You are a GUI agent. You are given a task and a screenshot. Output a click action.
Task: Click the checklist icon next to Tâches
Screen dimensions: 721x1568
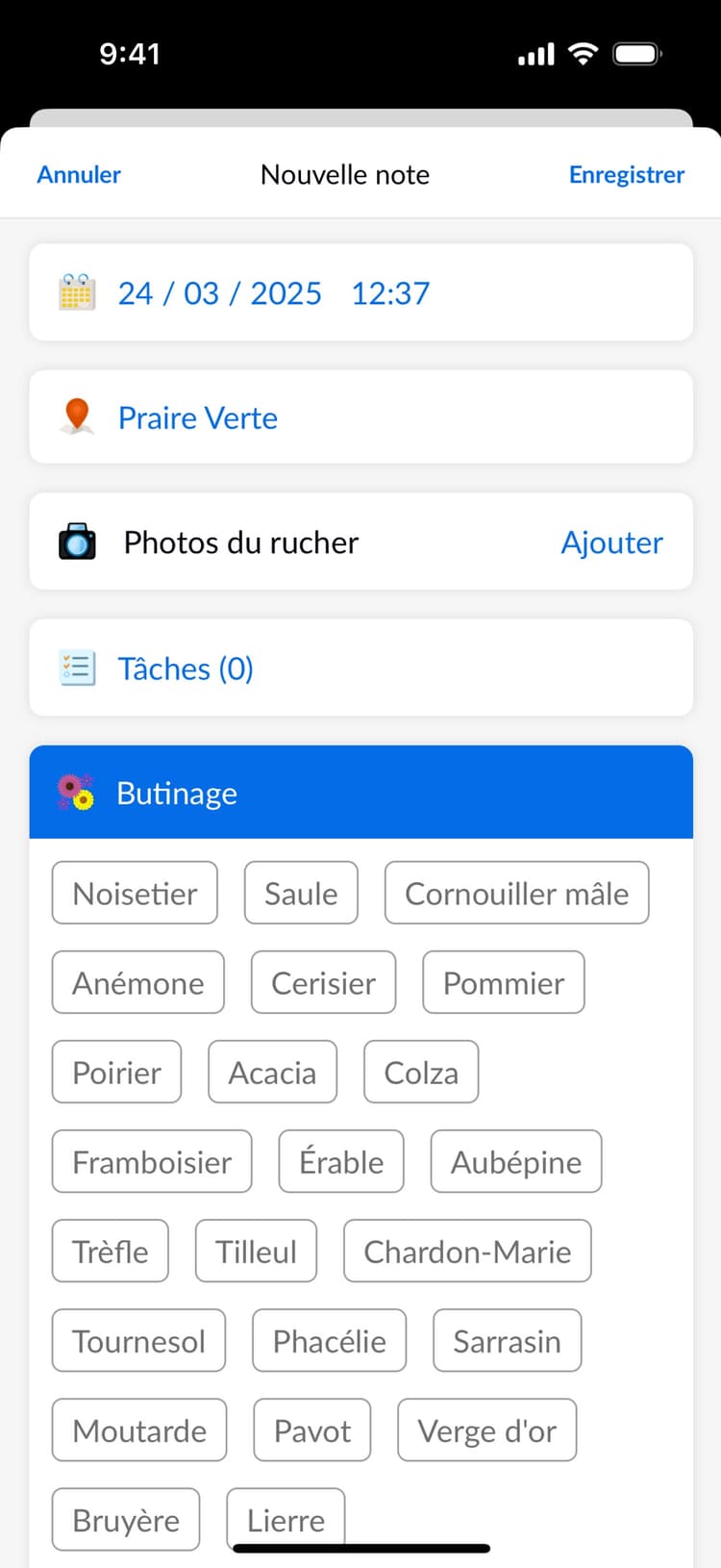click(x=77, y=668)
